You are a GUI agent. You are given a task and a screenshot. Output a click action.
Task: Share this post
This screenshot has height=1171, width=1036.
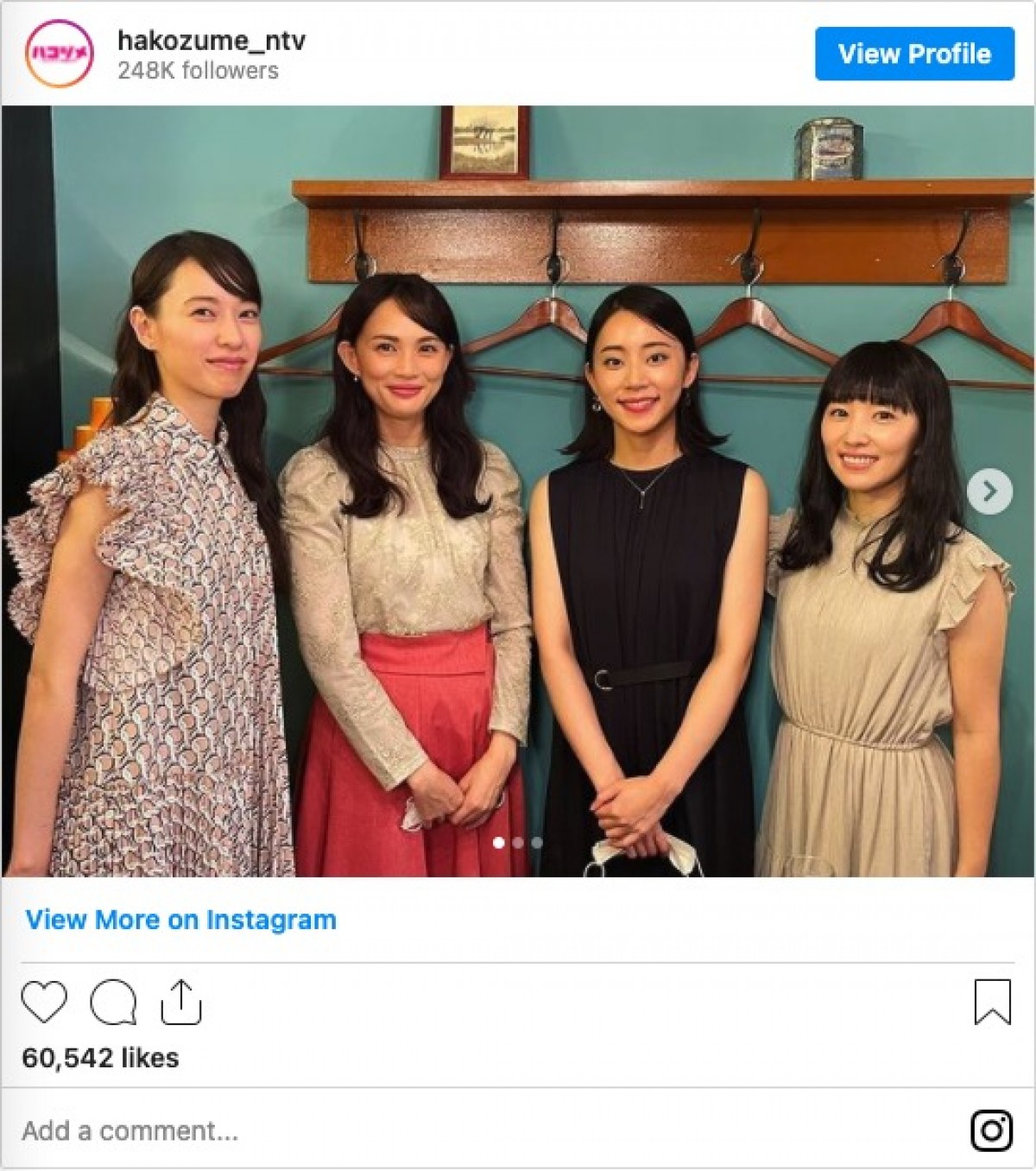181,1002
